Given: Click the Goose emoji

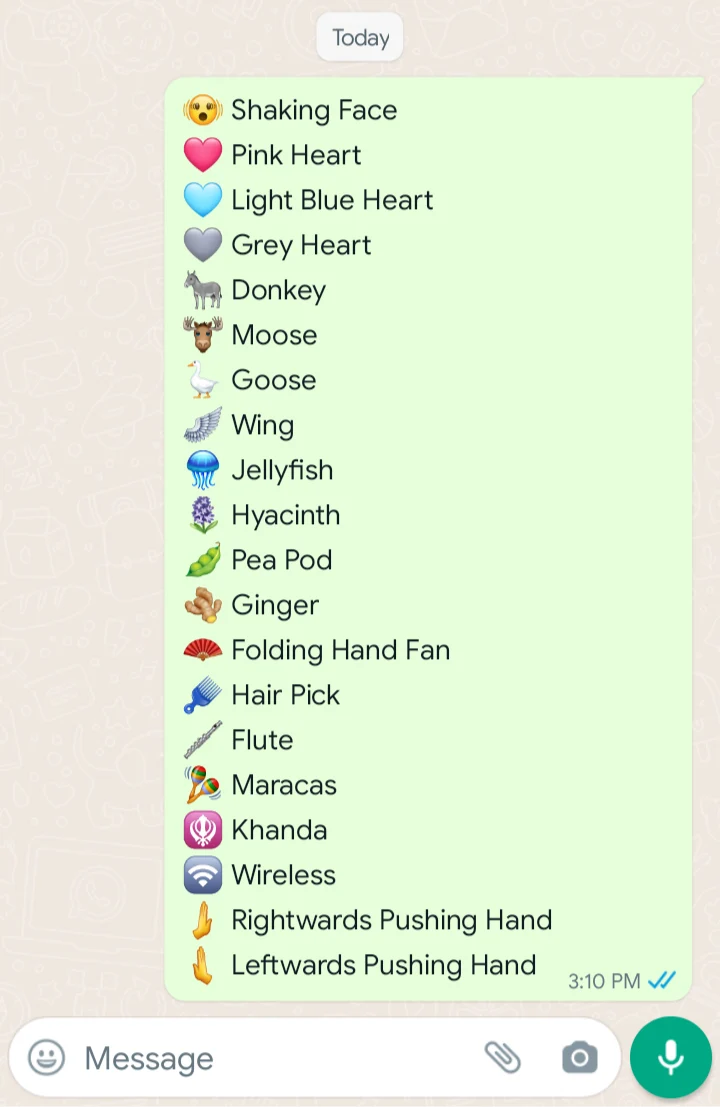Looking at the screenshot, I should coord(203,380).
